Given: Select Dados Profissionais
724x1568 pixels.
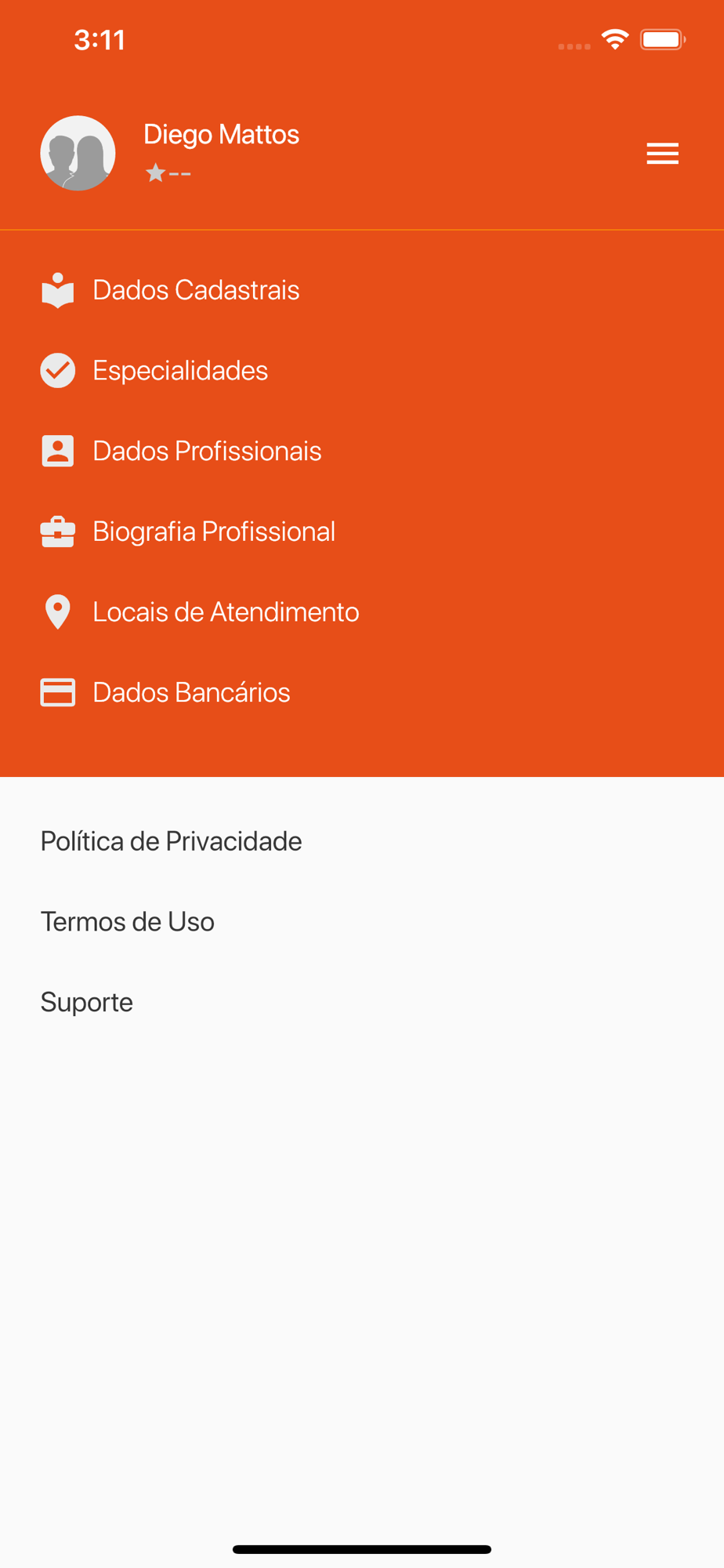Looking at the screenshot, I should [362, 451].
